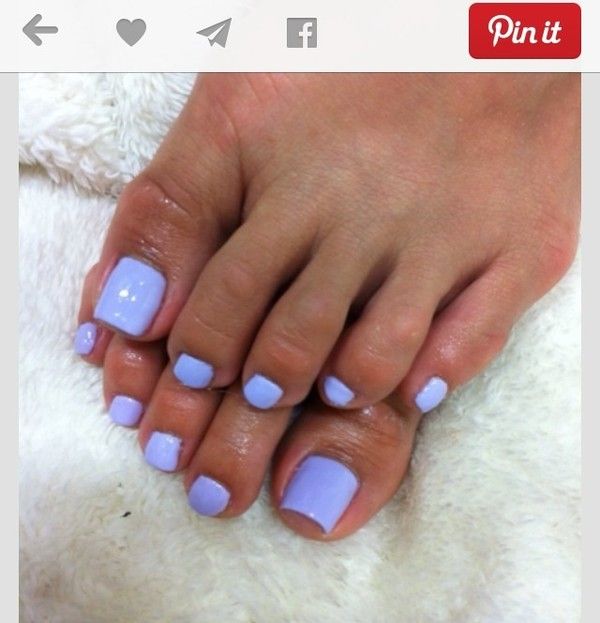Send this pin via paper plane icon
The image size is (600, 623).
(x=214, y=33)
